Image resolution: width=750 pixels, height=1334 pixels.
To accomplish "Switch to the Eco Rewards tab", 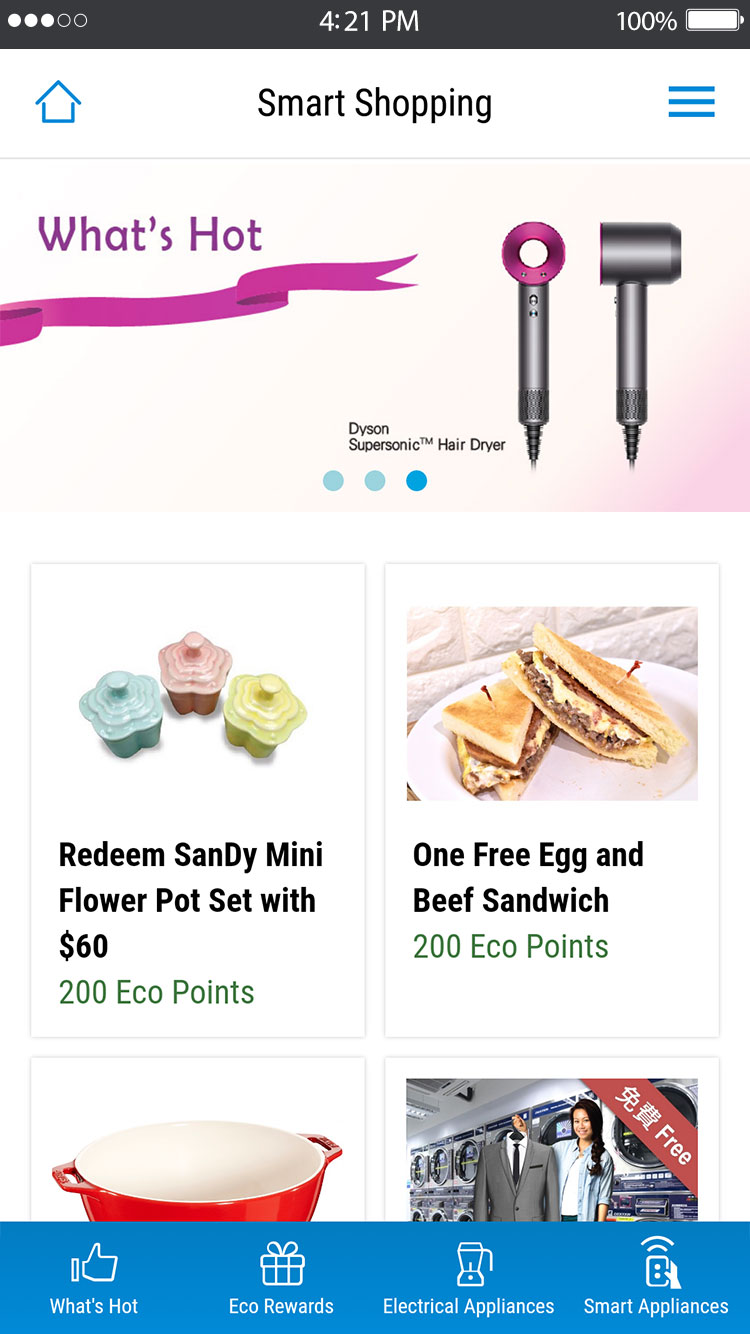I will (x=281, y=1279).
